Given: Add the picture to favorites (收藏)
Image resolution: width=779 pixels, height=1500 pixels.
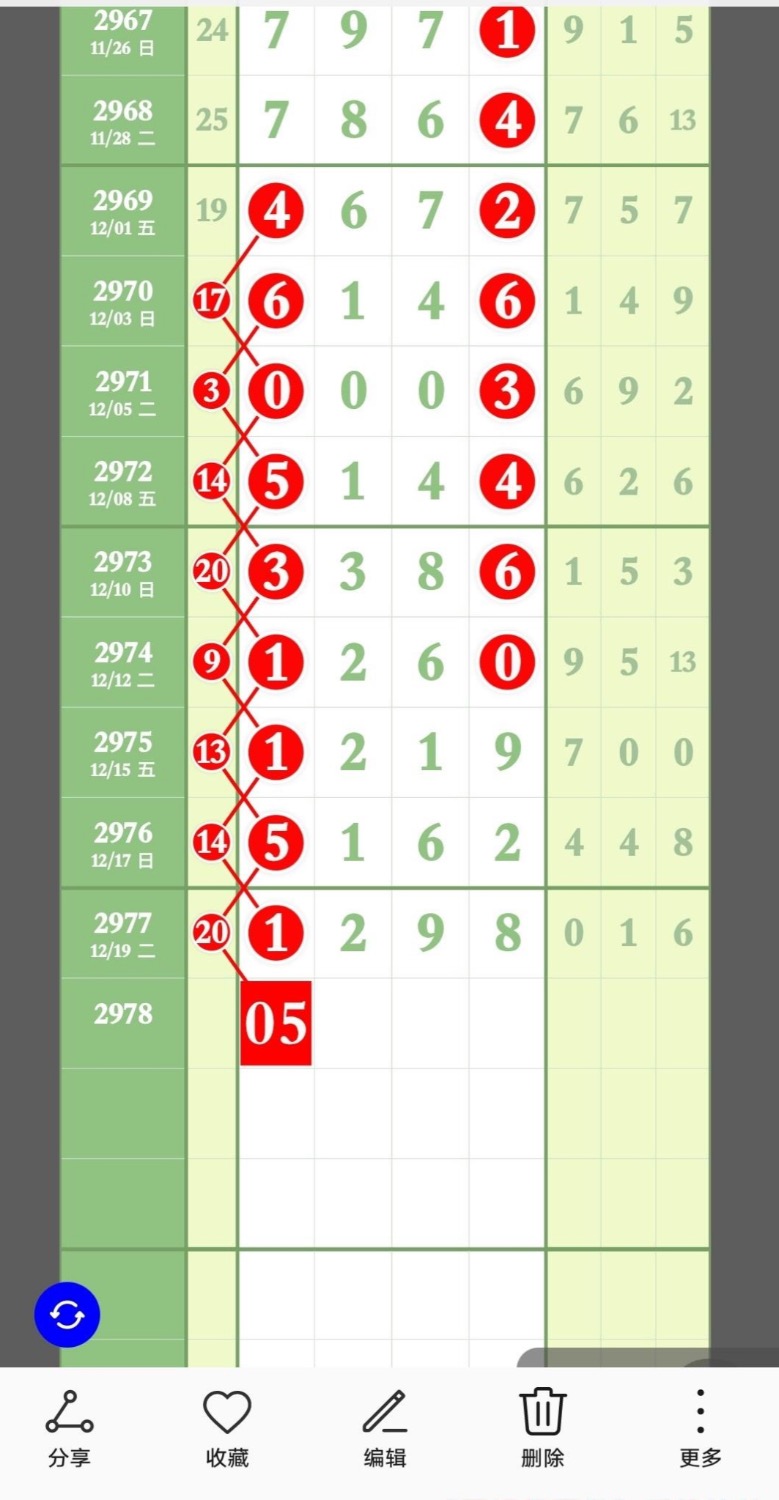Looking at the screenshot, I should point(227,1427).
